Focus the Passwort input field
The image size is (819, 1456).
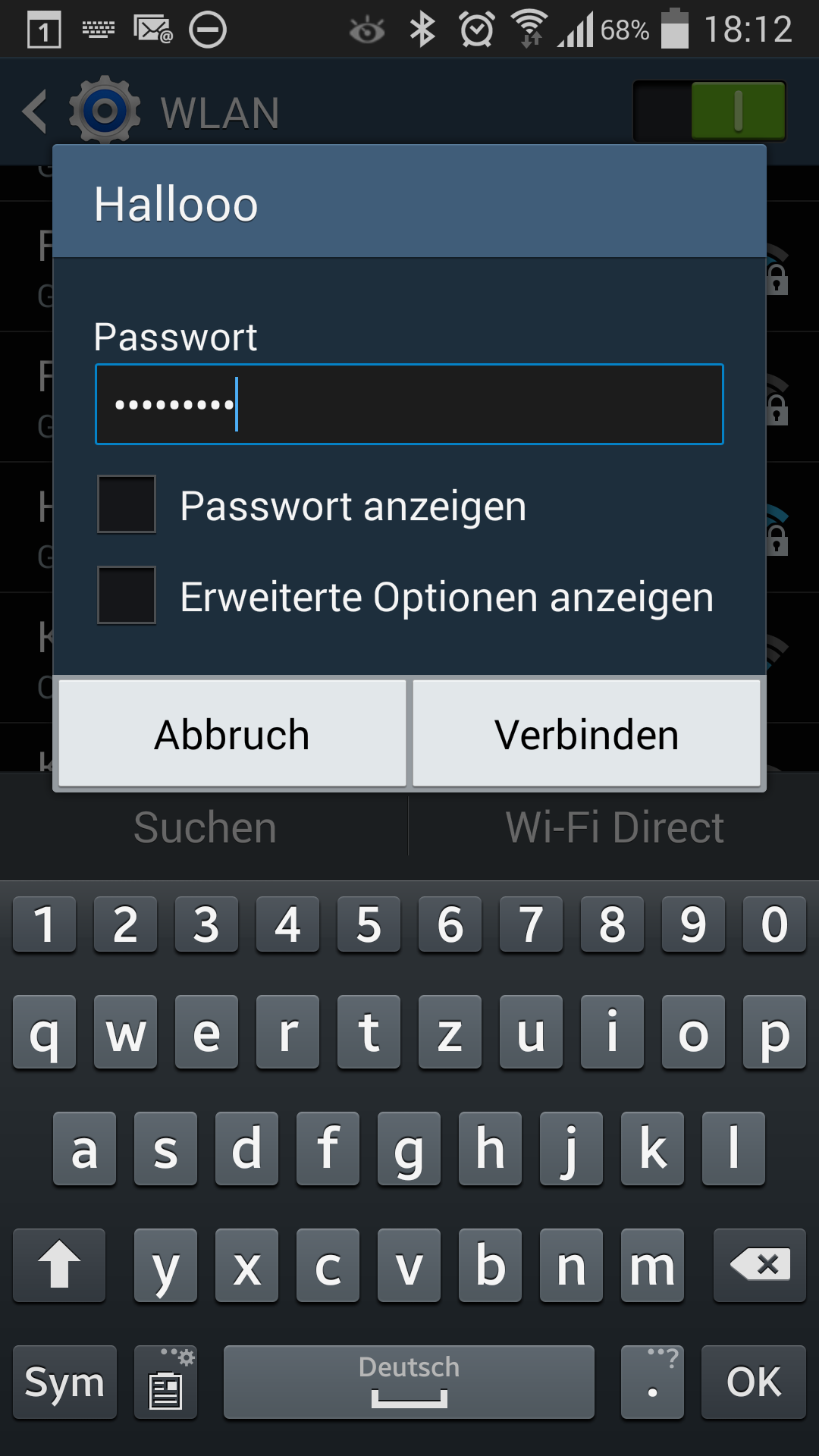pyautogui.click(x=409, y=404)
